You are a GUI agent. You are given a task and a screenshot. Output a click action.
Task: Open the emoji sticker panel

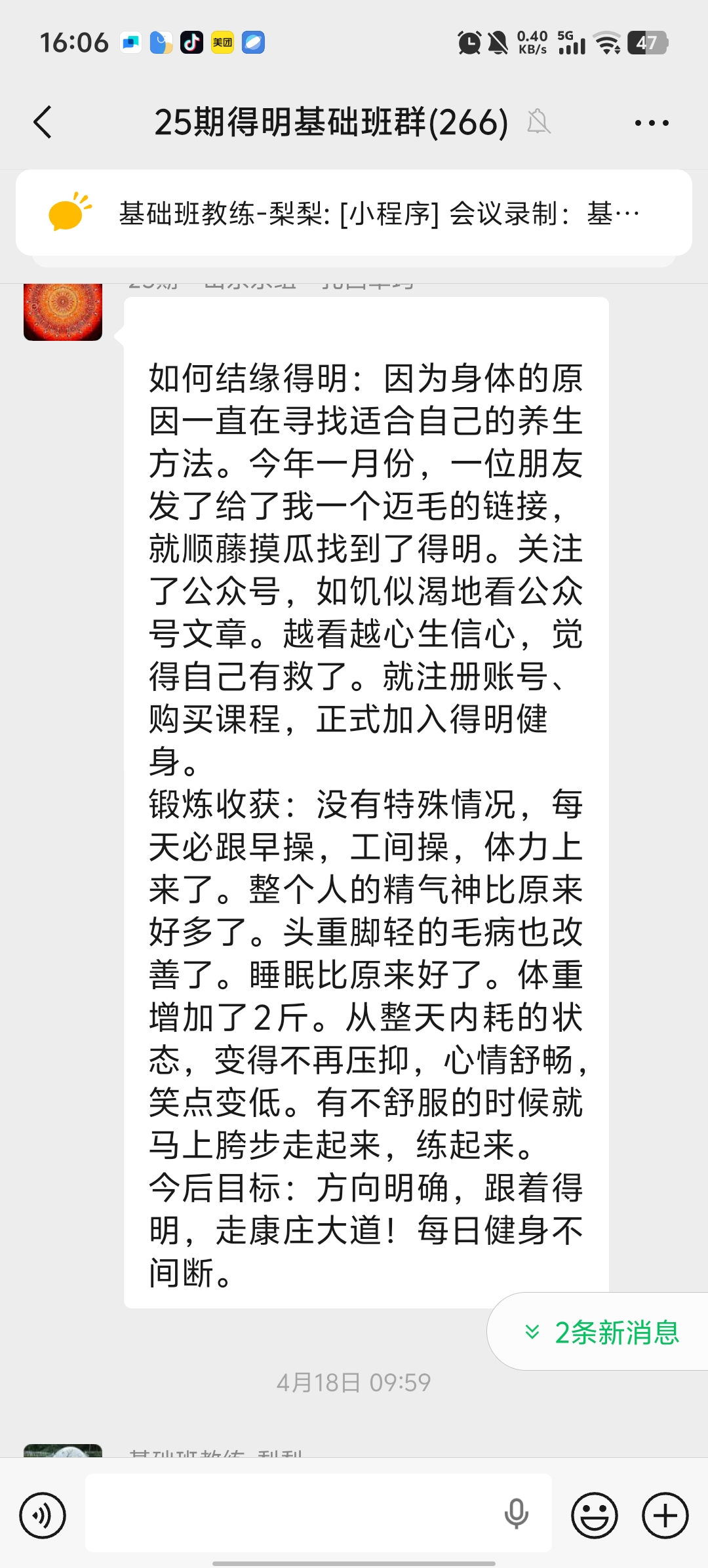click(x=595, y=1515)
